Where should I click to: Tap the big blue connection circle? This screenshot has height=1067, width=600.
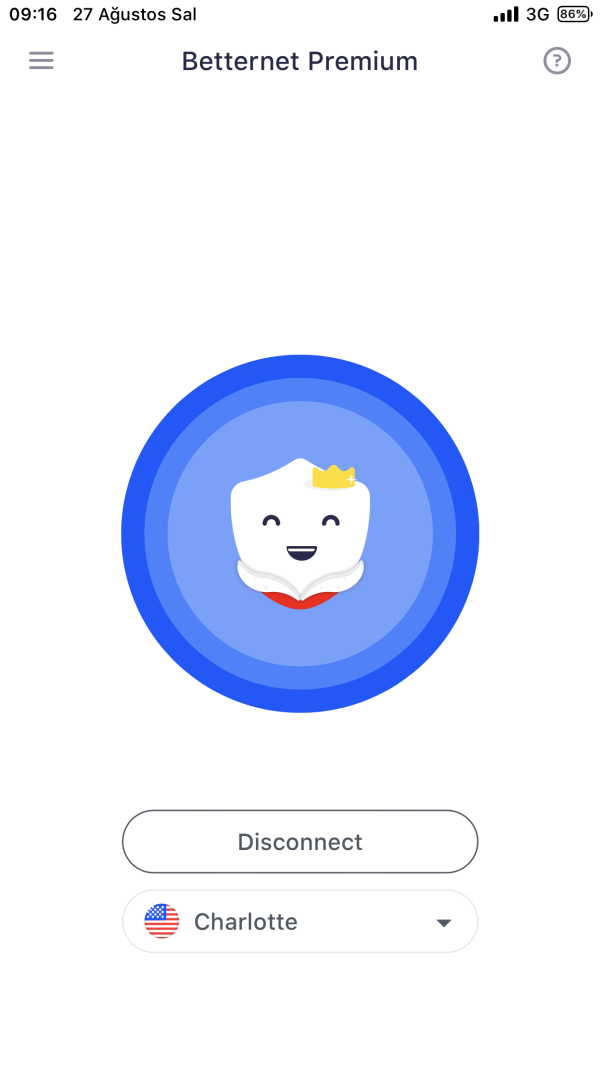pos(300,534)
